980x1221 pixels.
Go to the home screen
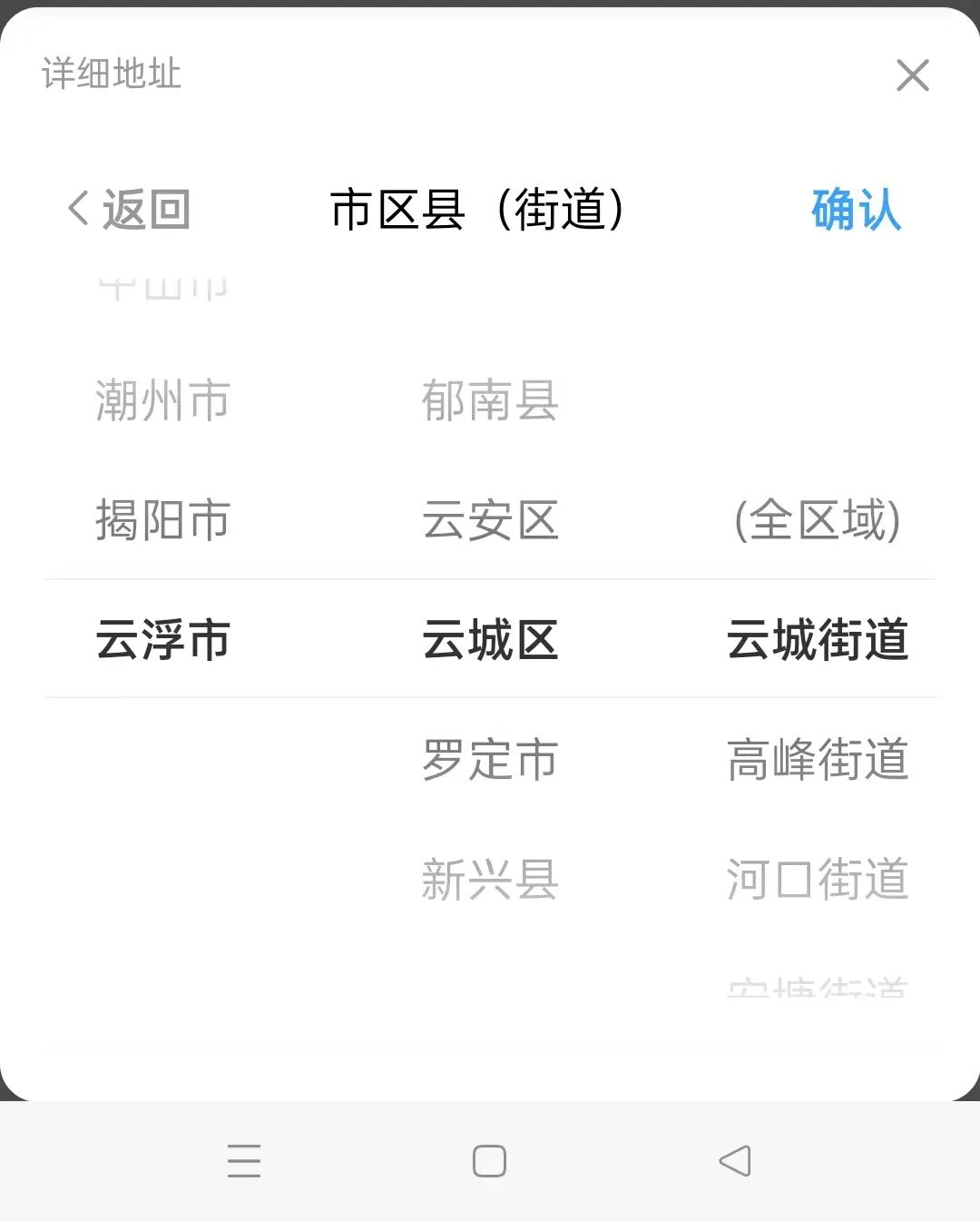[489, 1160]
